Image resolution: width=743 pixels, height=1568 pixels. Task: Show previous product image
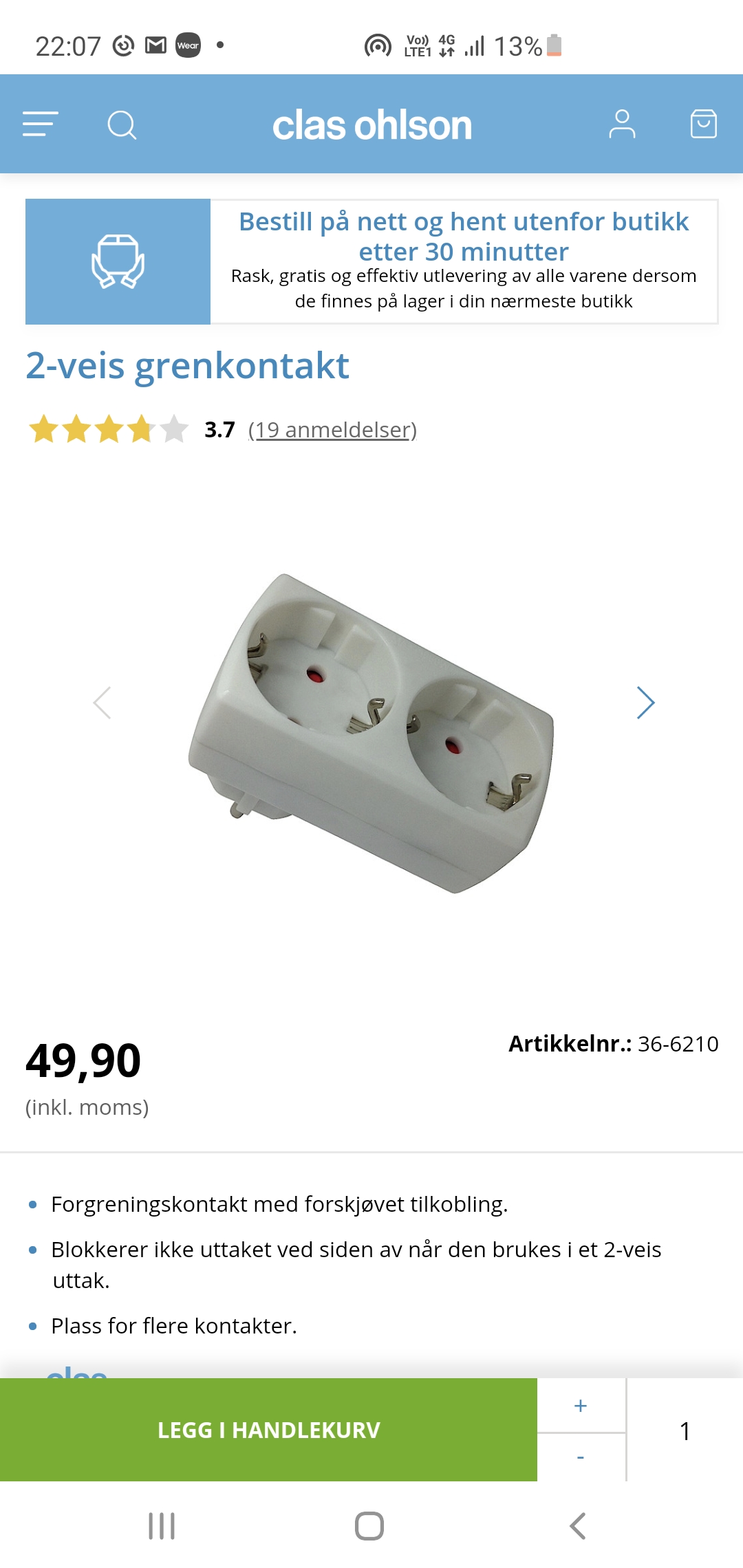102,703
